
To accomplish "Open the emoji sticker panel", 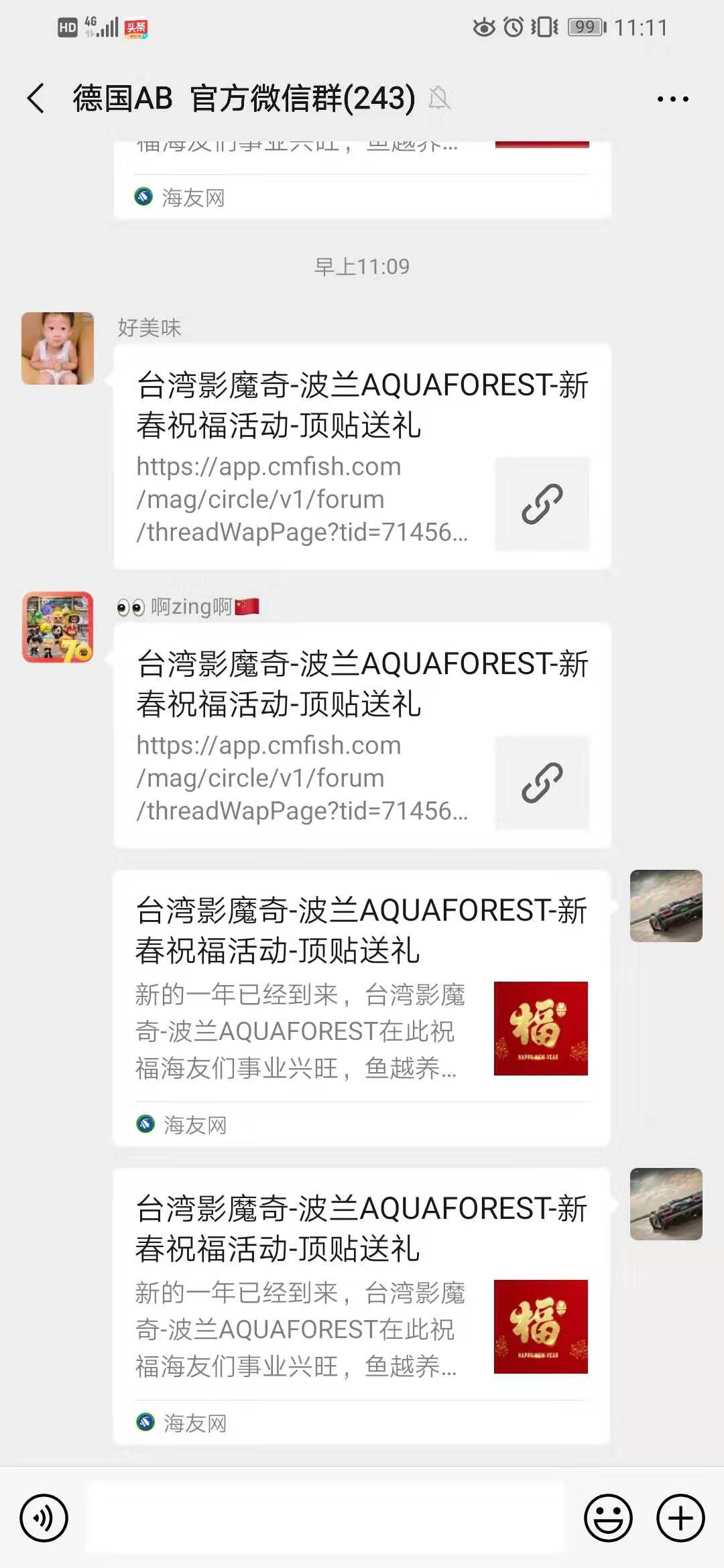I will coord(608,1517).
